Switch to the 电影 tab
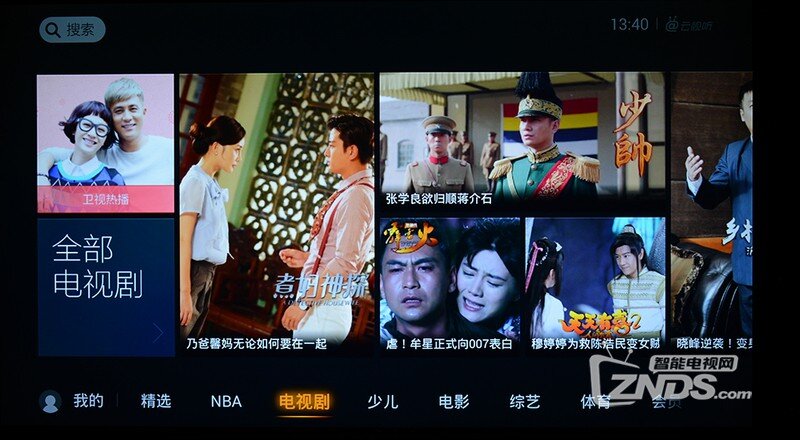This screenshot has height=440, width=800. (453, 401)
